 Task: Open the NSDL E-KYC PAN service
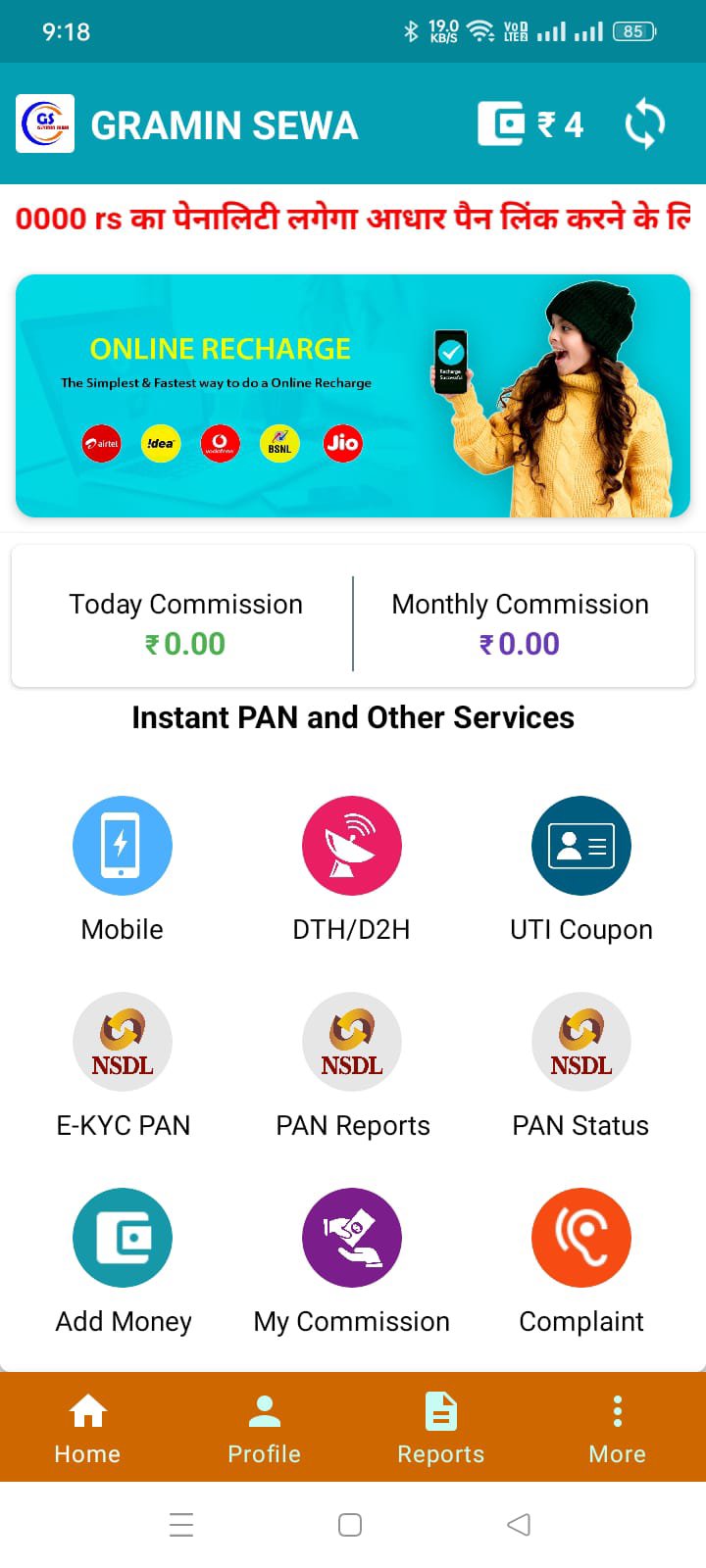122,1041
